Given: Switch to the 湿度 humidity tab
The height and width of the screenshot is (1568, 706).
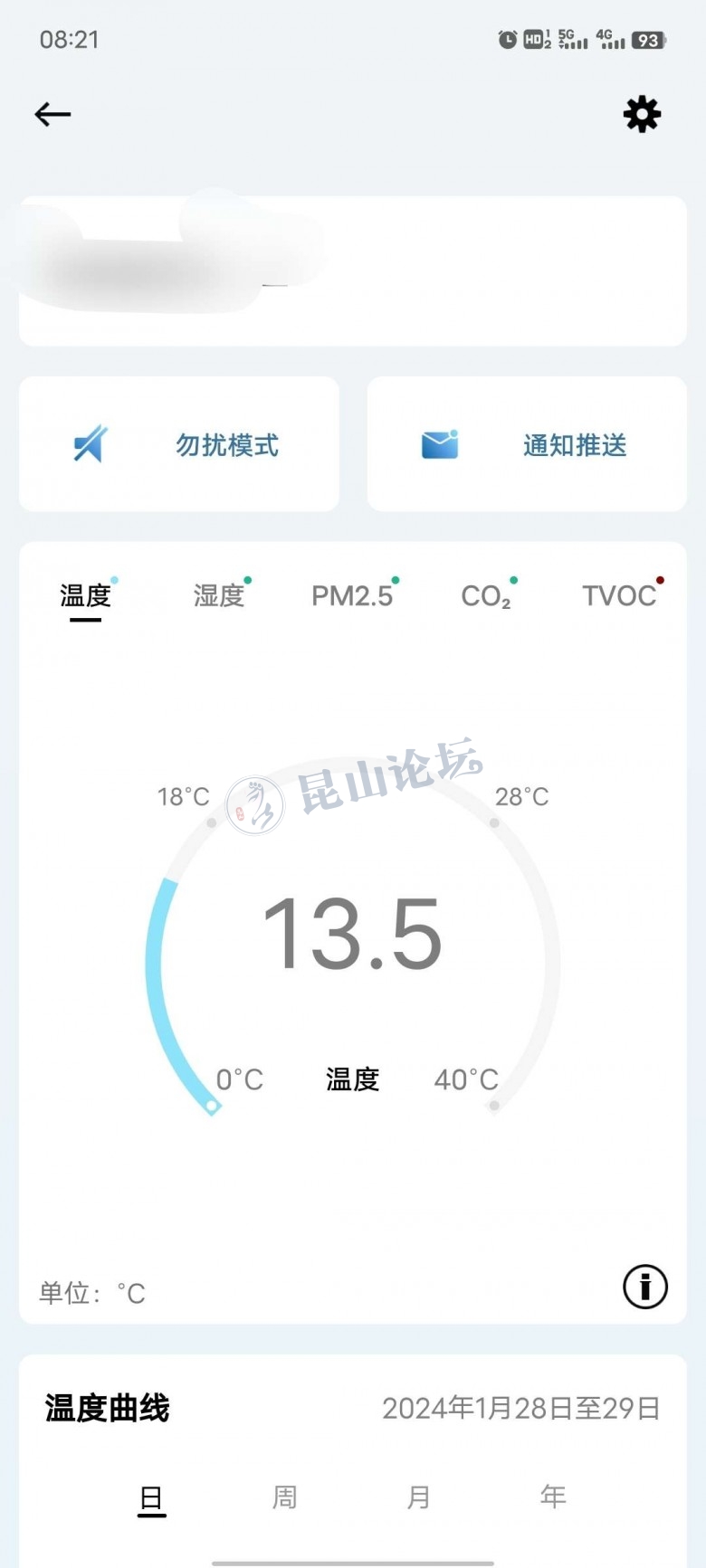Looking at the screenshot, I should pos(219,595).
